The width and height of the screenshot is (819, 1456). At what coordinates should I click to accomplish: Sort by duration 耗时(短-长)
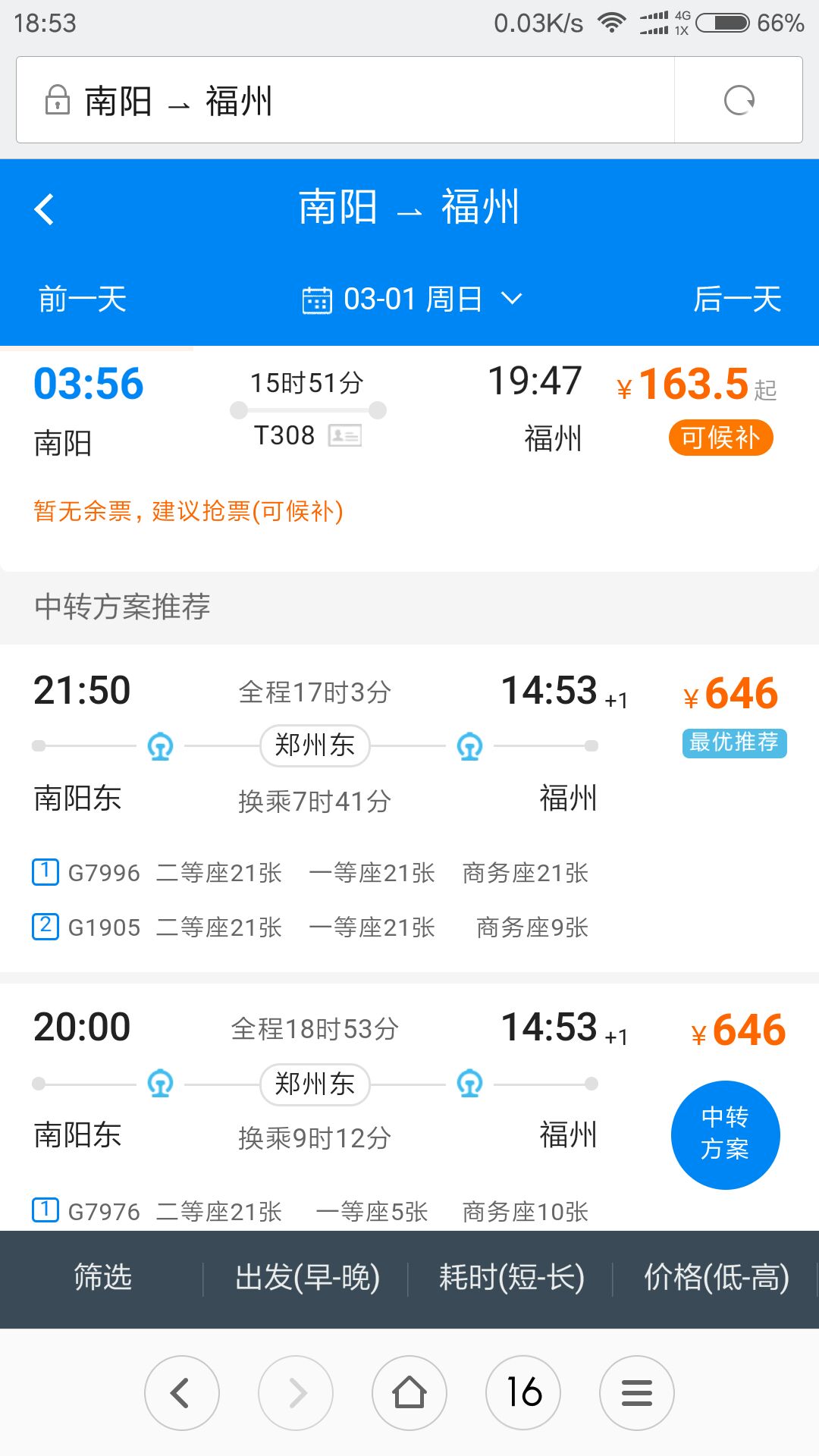point(512,1278)
